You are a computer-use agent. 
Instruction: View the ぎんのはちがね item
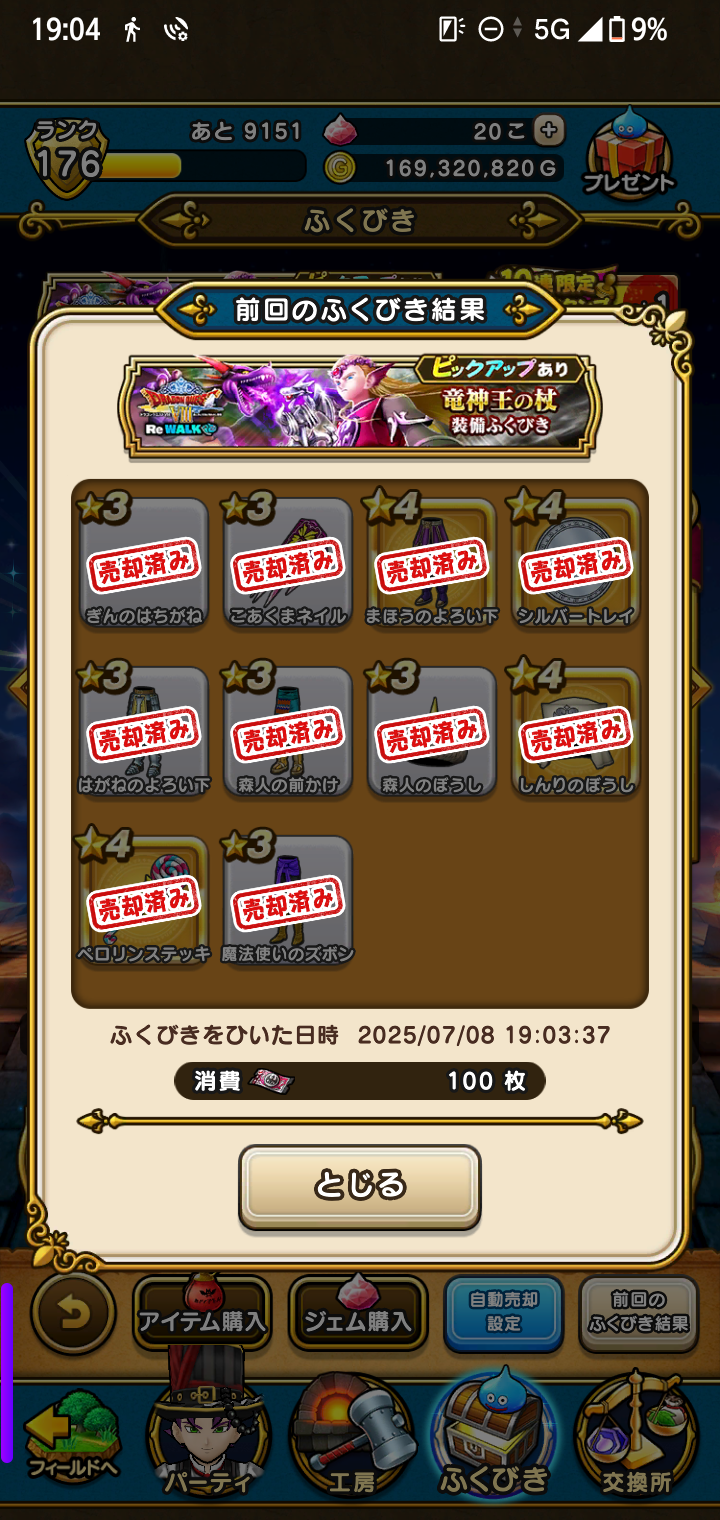coord(143,562)
